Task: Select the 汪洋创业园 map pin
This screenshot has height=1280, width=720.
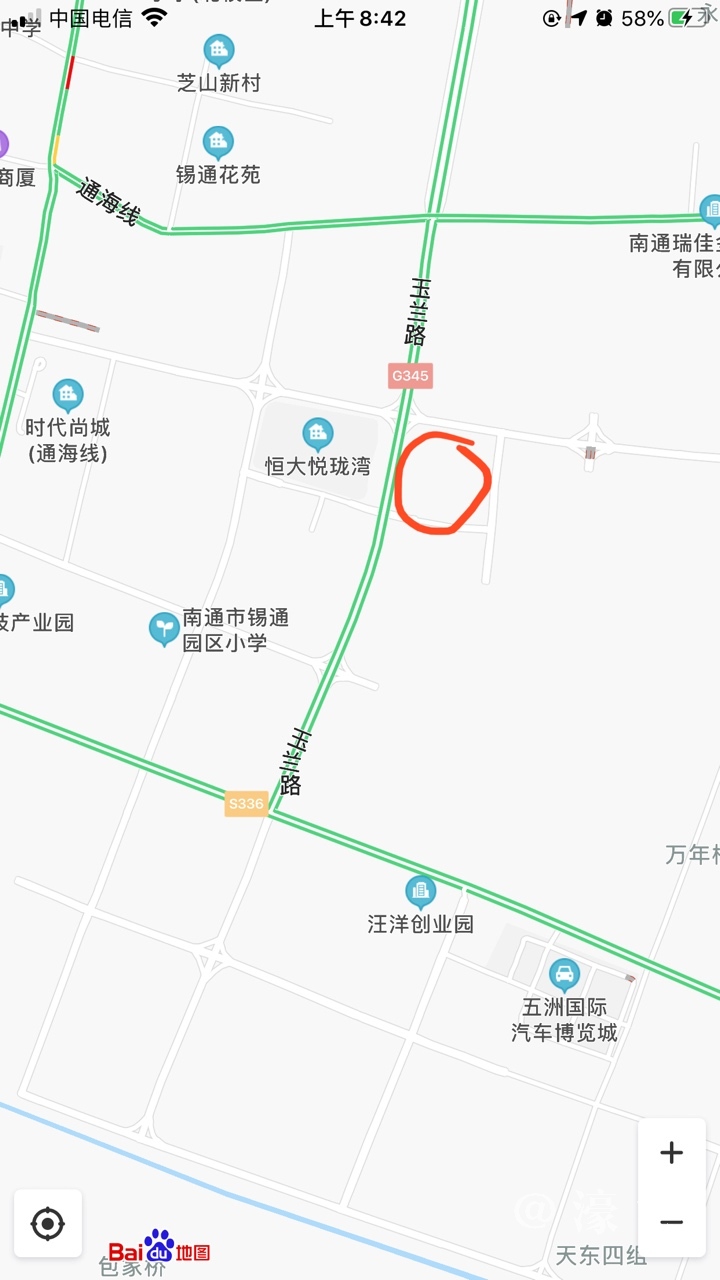Action: 420,892
